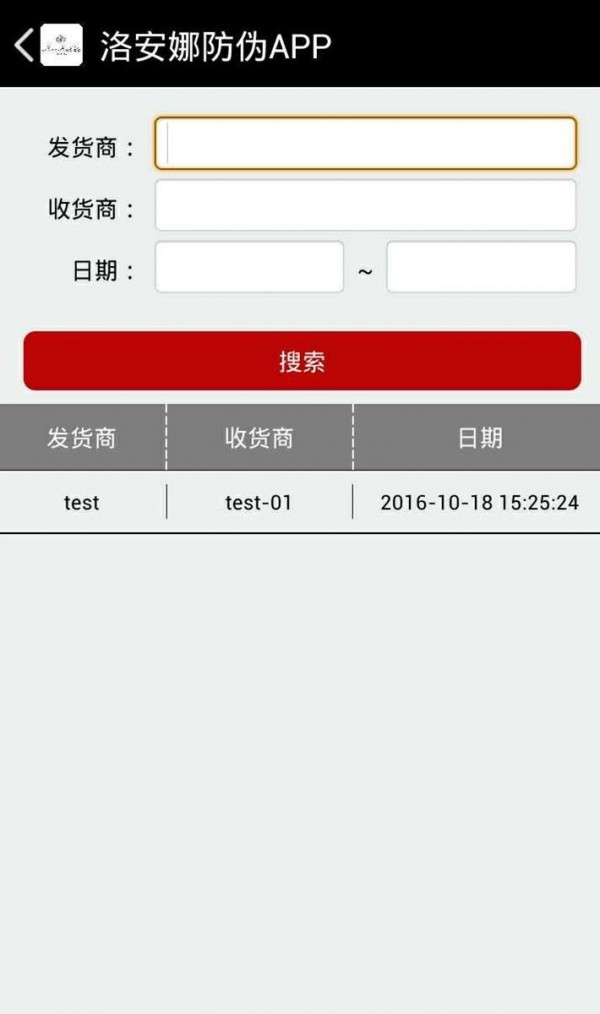Tap the 收货商 text field

(365, 206)
